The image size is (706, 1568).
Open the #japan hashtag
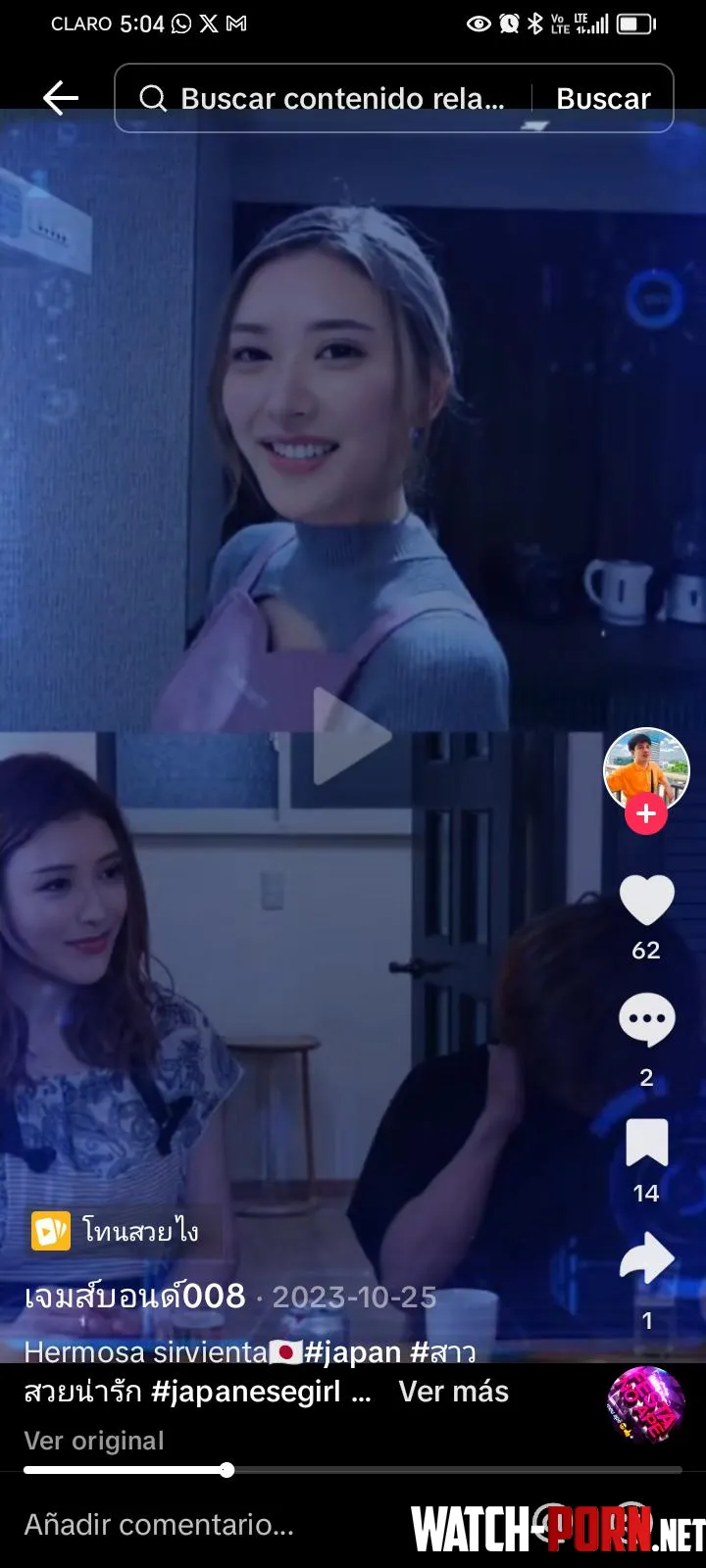tap(353, 1352)
